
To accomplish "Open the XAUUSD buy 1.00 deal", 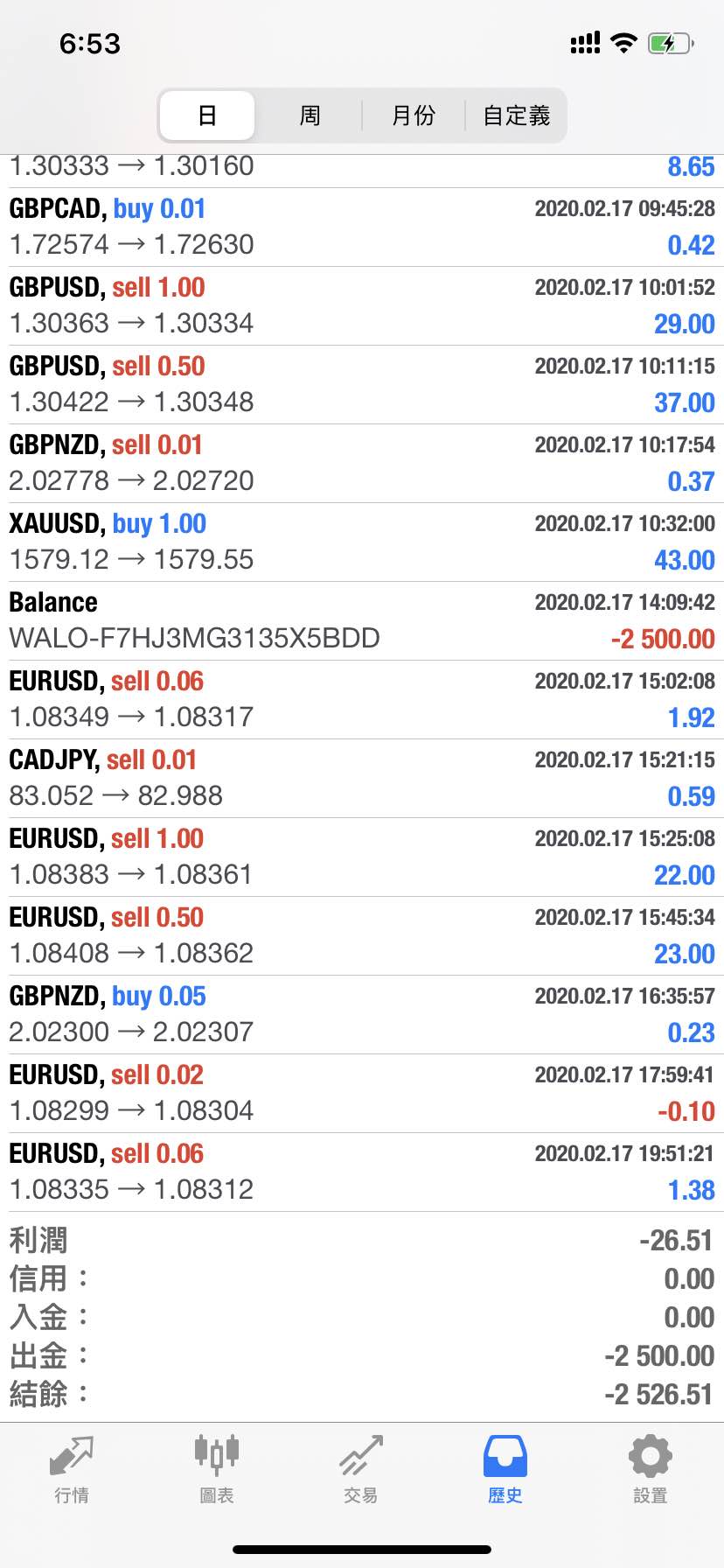I will [x=362, y=542].
